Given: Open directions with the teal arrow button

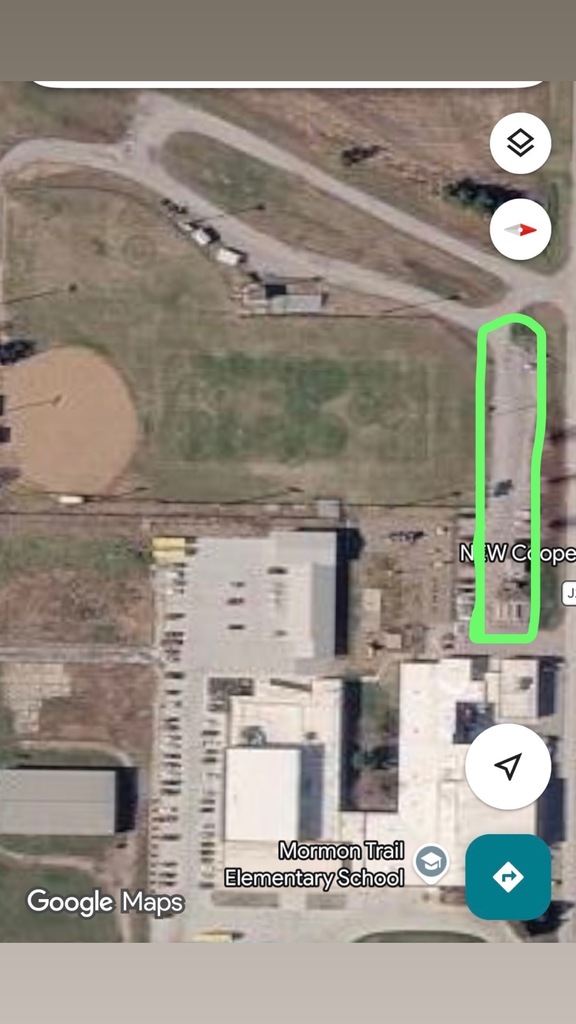Looking at the screenshot, I should 508,876.
